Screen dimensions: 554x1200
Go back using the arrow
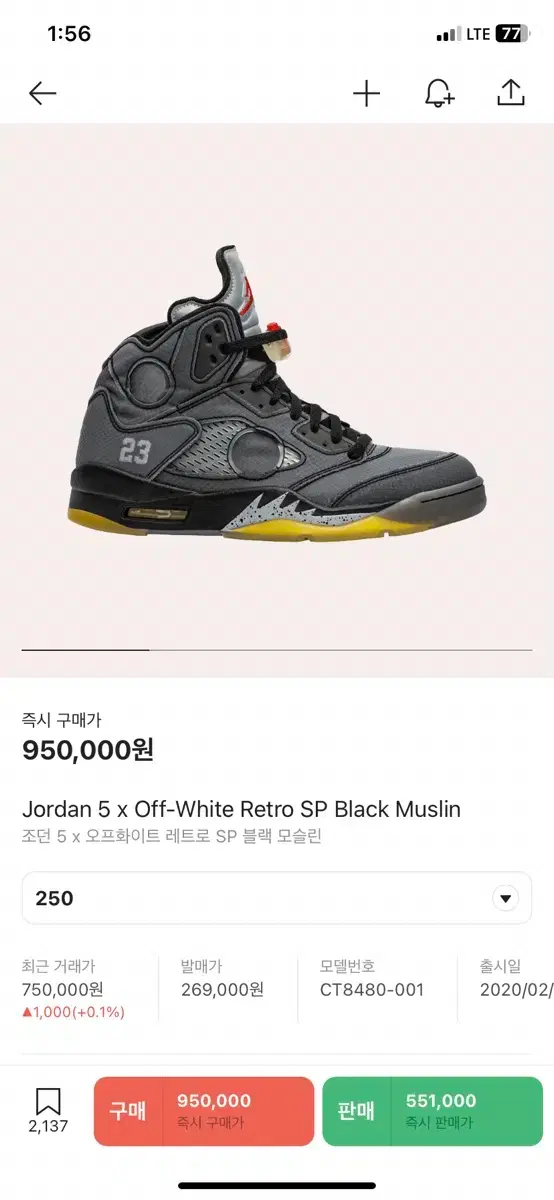[42, 94]
